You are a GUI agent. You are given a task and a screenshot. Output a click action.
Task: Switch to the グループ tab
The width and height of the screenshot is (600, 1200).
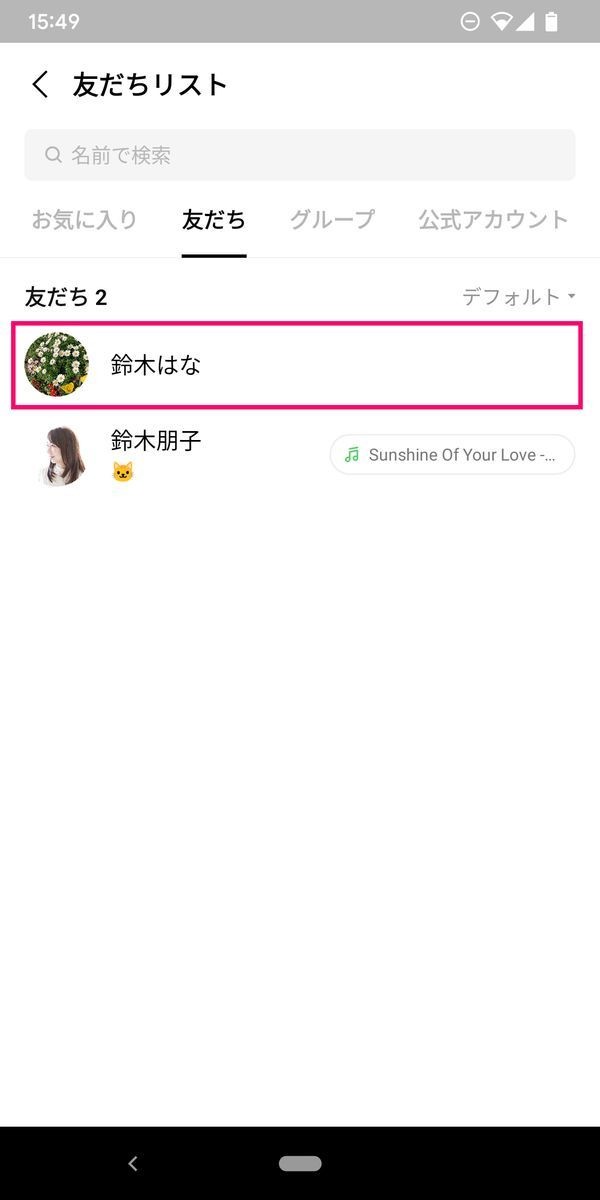click(332, 220)
